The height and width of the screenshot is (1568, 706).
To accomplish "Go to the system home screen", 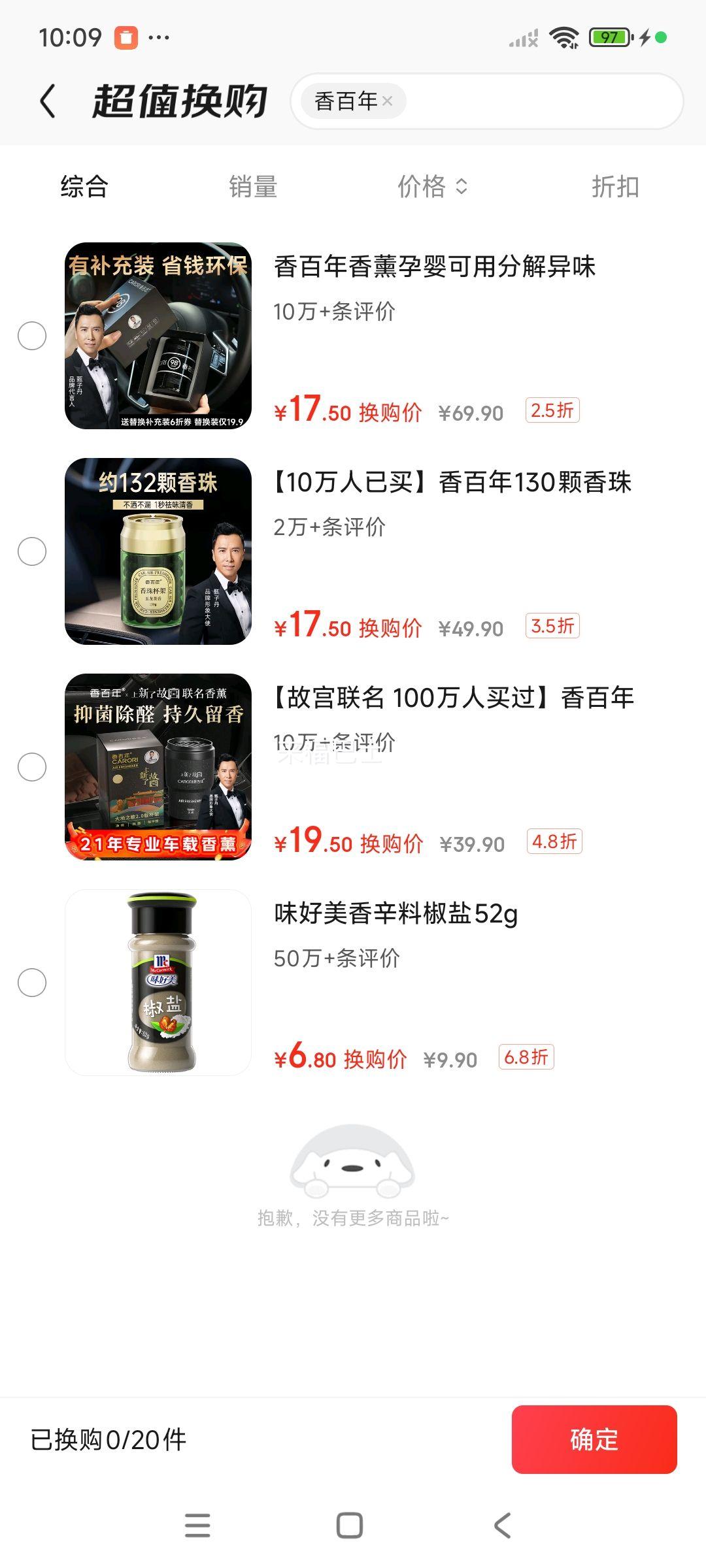I will [350, 1526].
